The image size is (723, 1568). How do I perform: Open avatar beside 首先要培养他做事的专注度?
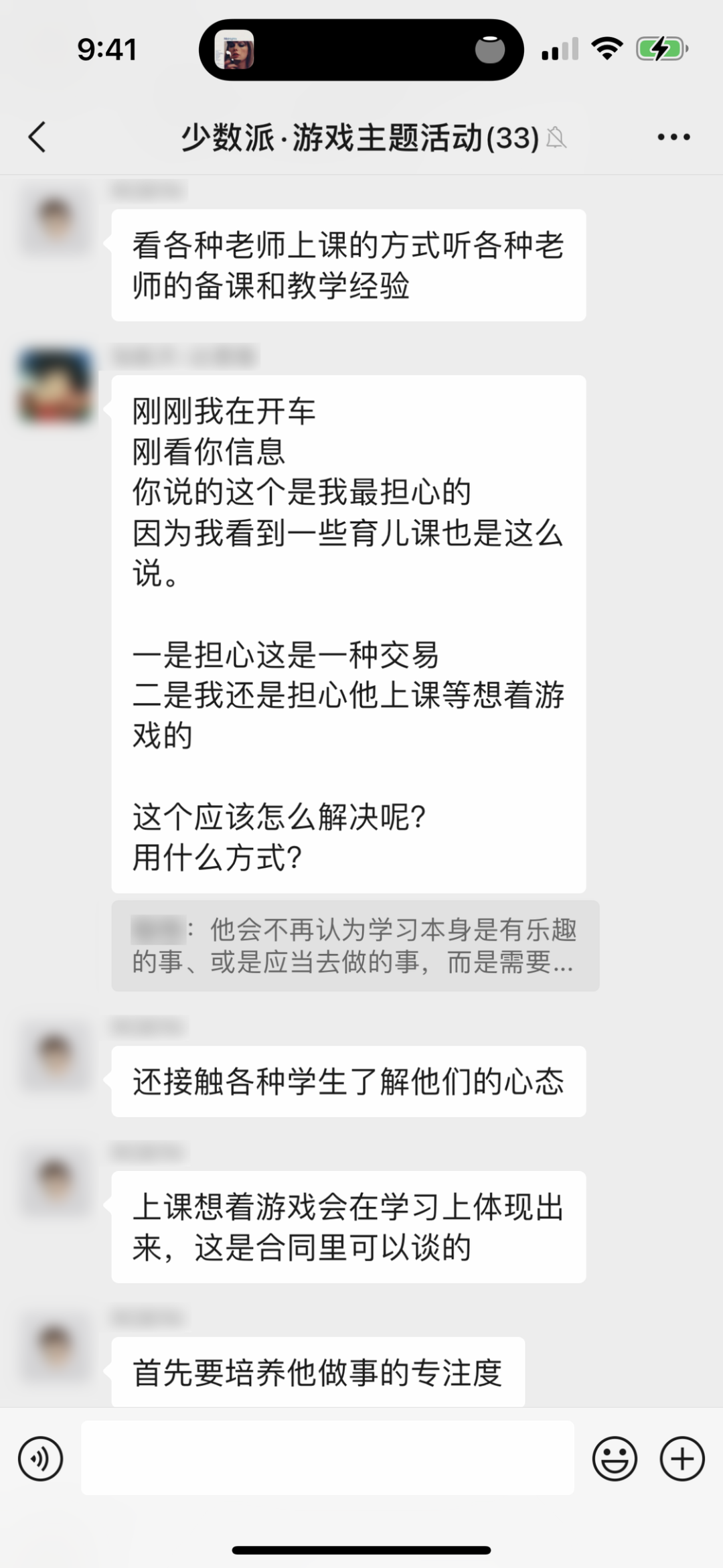(55, 1349)
